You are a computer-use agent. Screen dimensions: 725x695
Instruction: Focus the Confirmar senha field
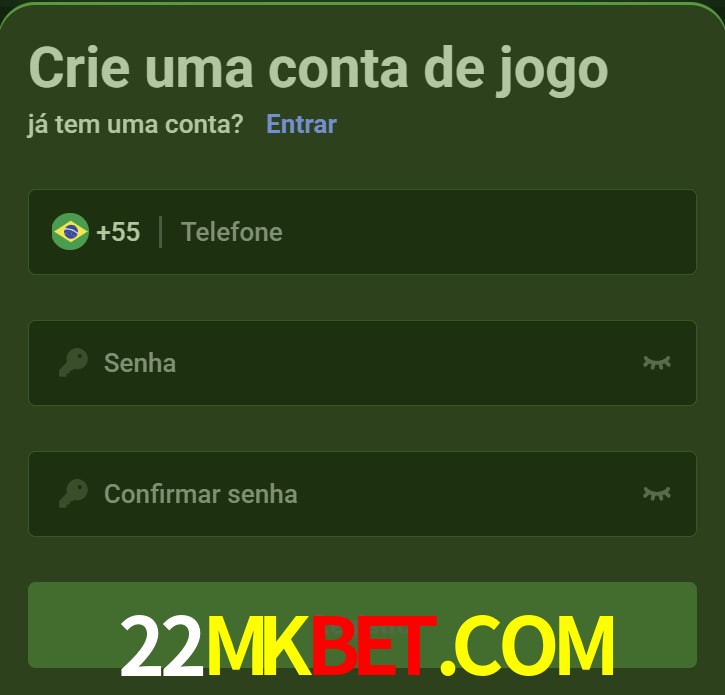(x=360, y=493)
